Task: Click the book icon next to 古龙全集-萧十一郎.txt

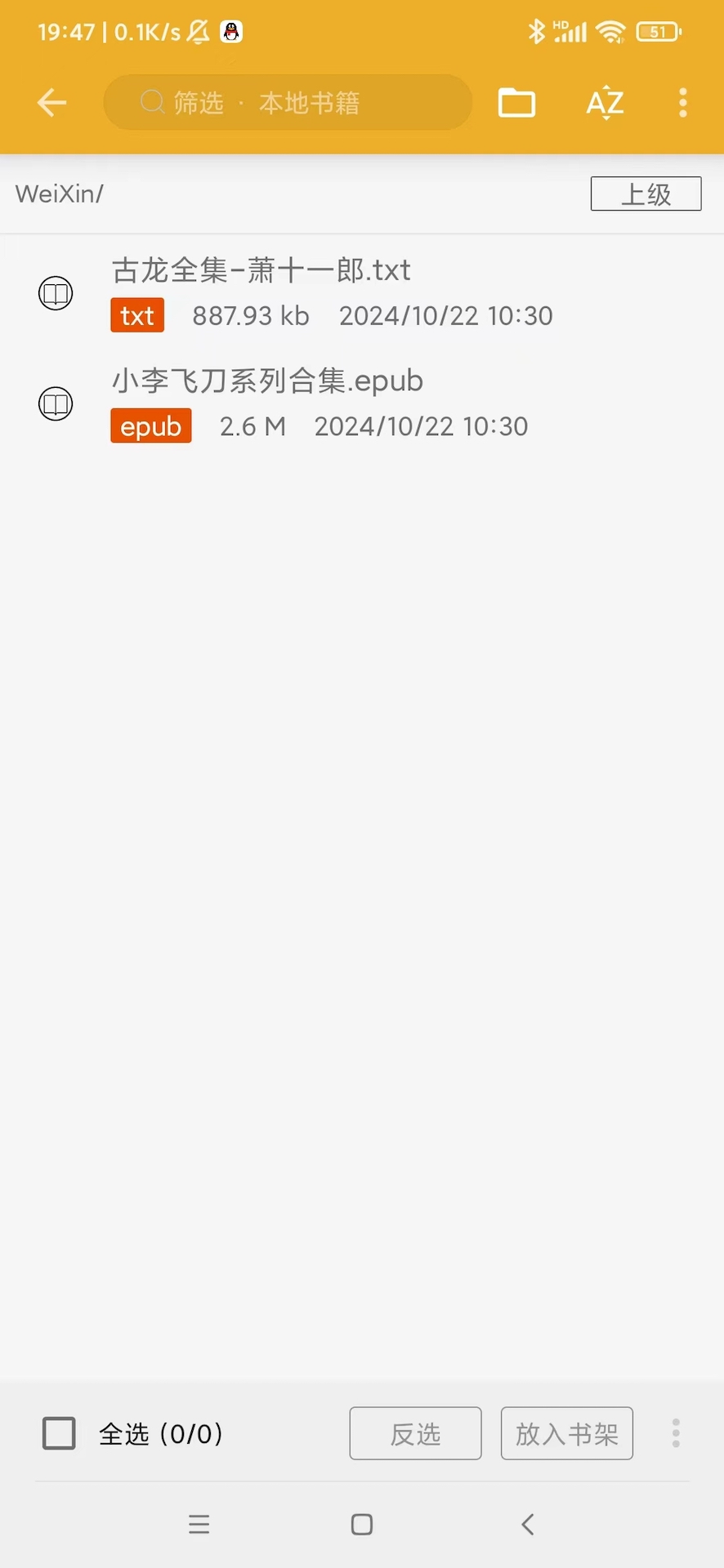Action: click(55, 293)
